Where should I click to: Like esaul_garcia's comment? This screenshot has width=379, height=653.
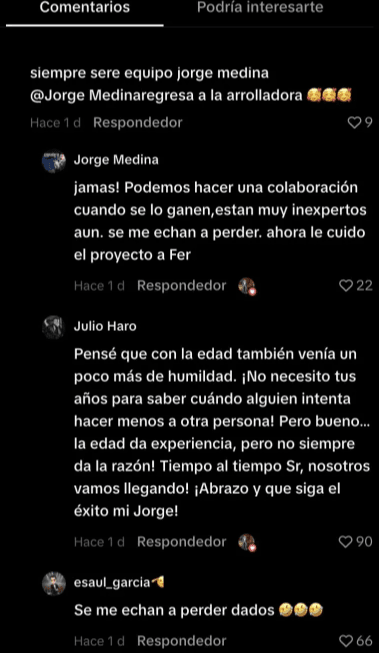click(x=346, y=641)
